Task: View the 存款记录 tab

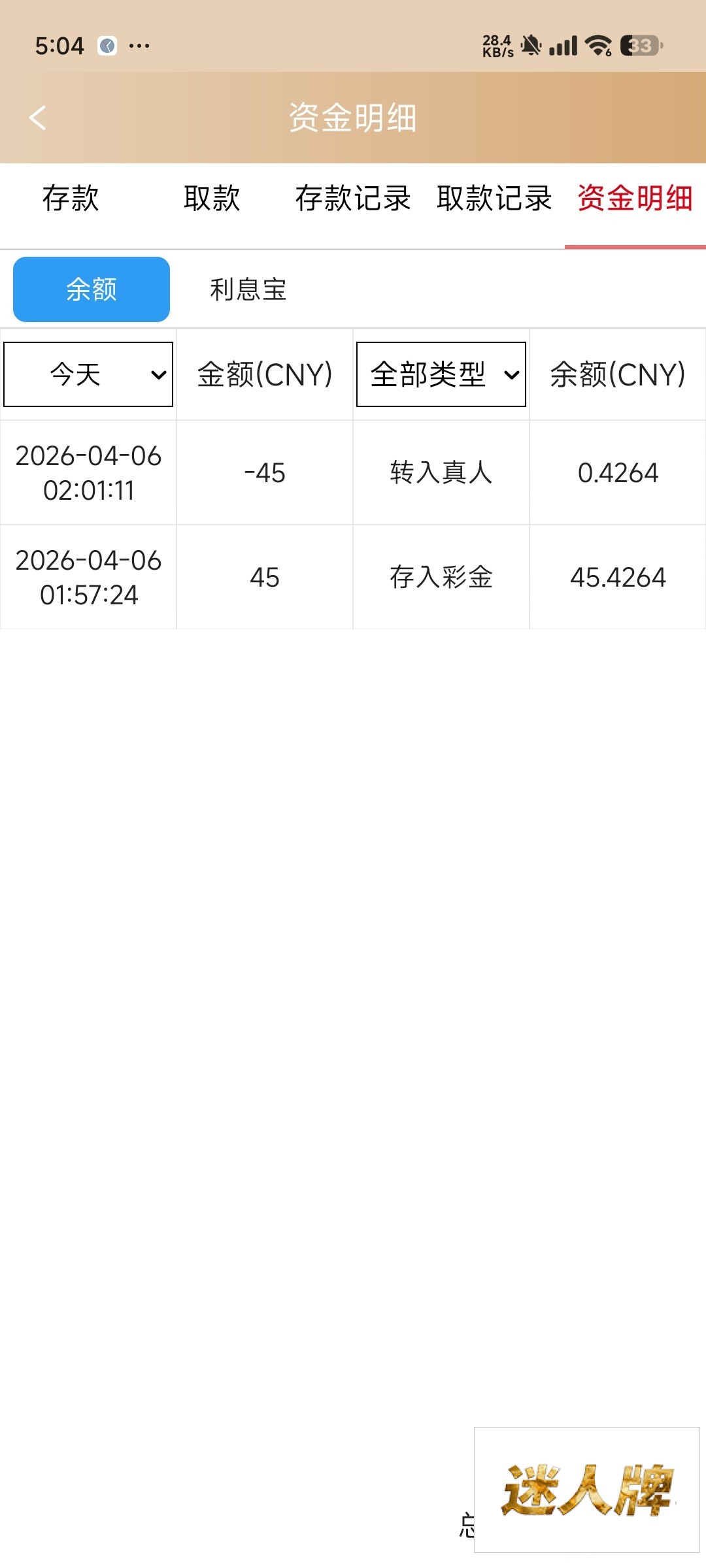Action: point(353,199)
